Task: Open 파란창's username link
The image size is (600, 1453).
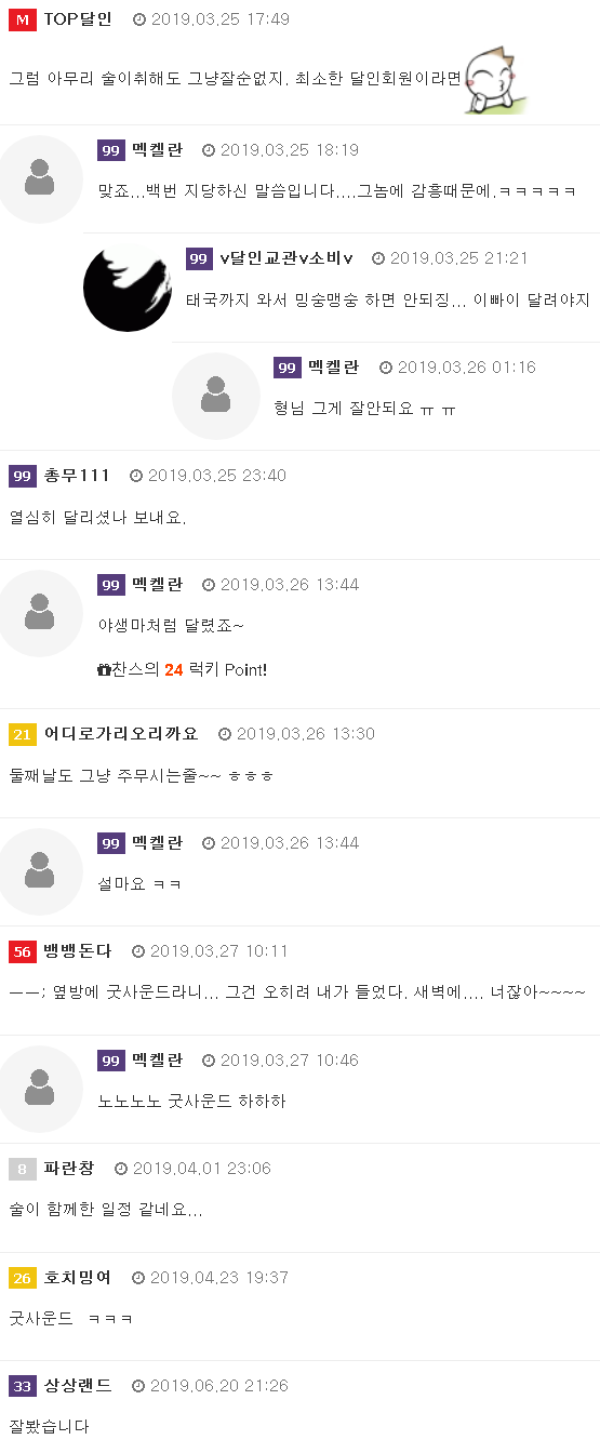Action: (69, 1168)
